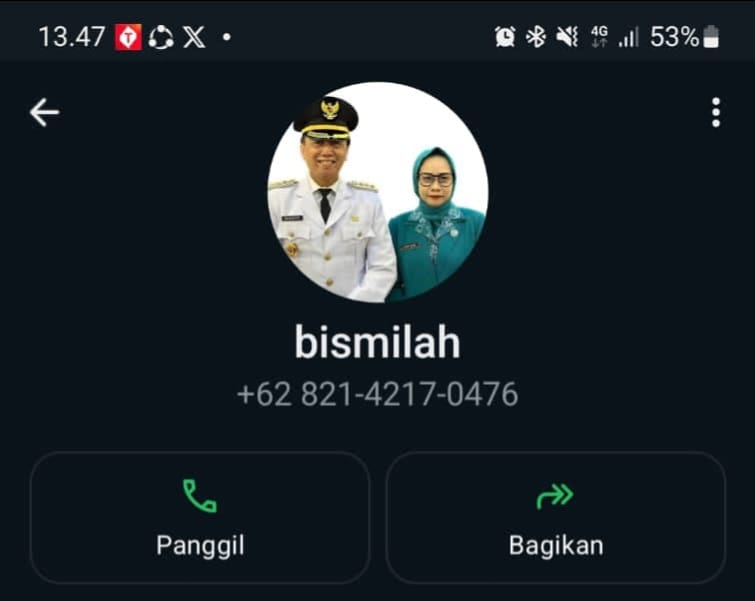
Task: Go back using the arrow icon
Action: point(44,113)
